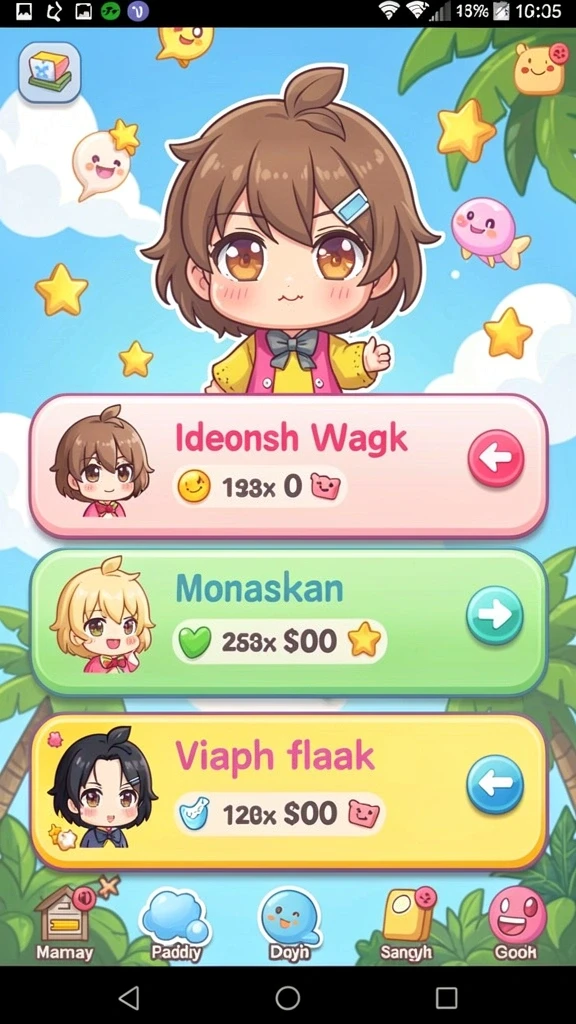Open the yellow bear icon with red badge

[x=541, y=69]
